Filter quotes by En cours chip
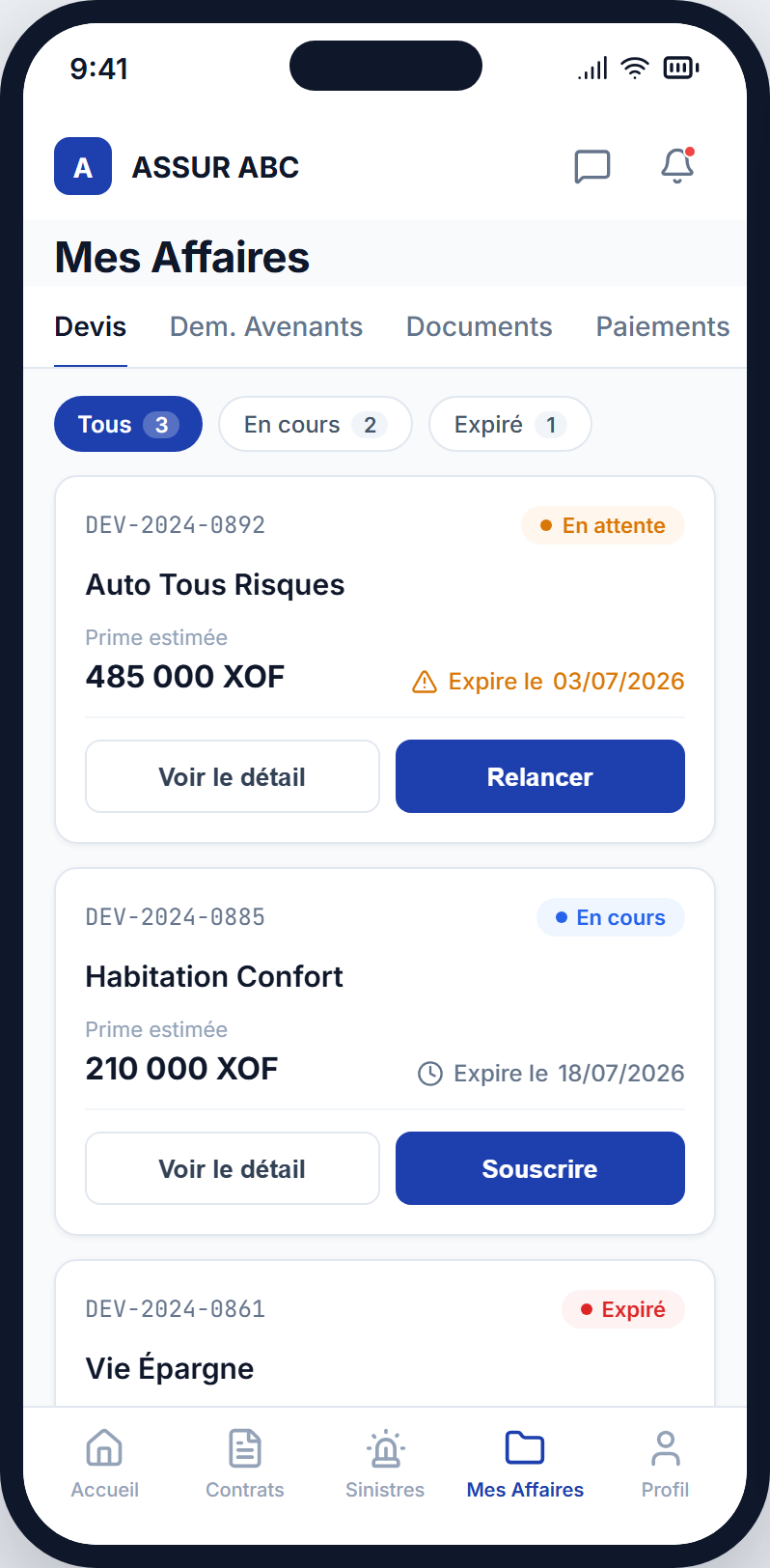Image resolution: width=770 pixels, height=1568 pixels. tap(316, 424)
